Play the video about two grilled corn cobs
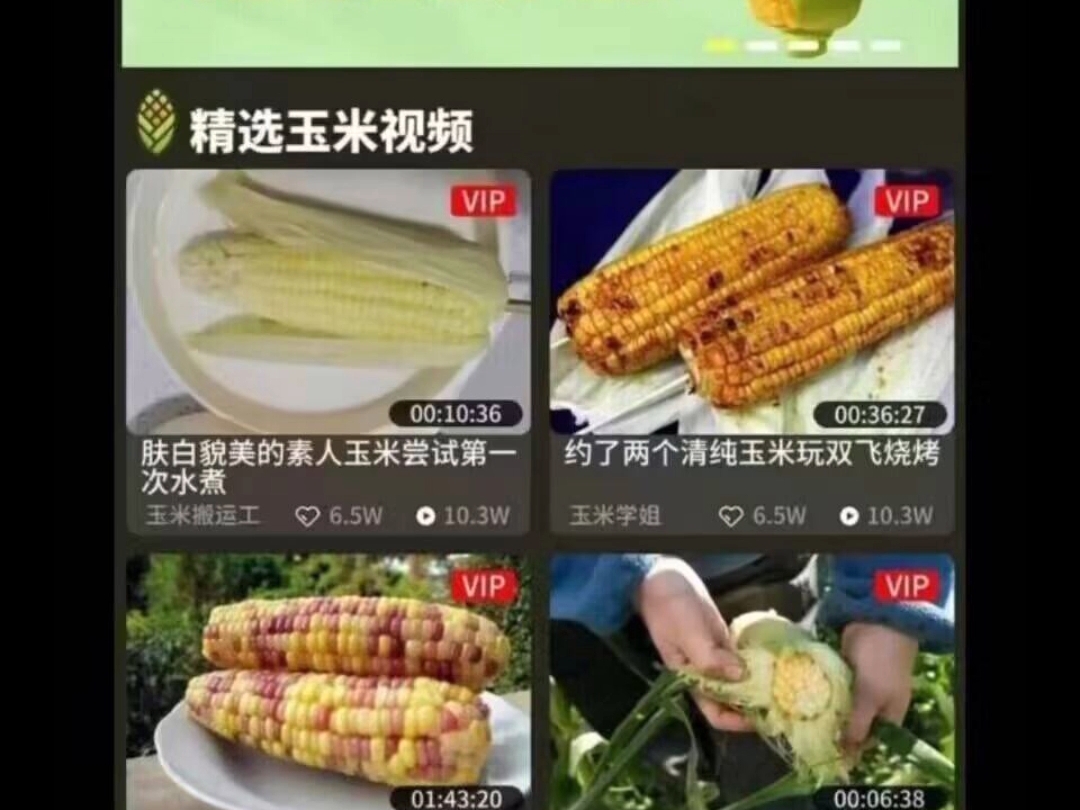The image size is (1080, 810). click(751, 300)
